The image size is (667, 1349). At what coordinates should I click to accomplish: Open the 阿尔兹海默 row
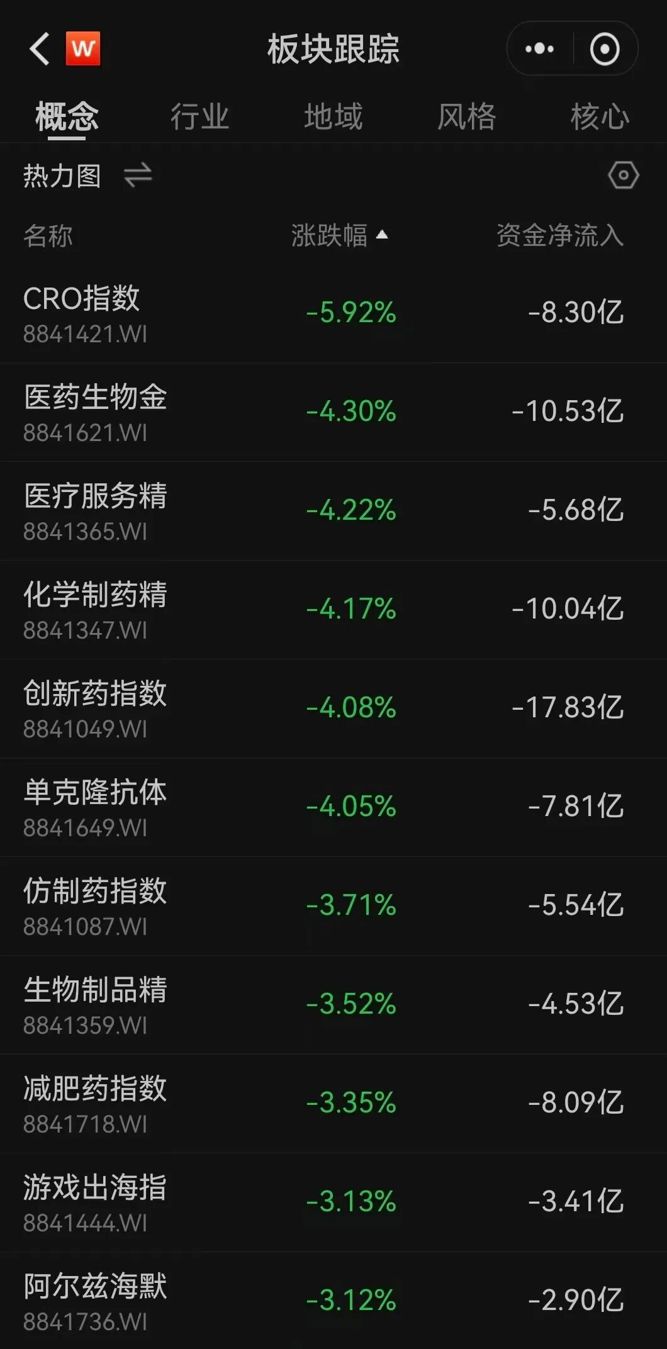point(333,1300)
